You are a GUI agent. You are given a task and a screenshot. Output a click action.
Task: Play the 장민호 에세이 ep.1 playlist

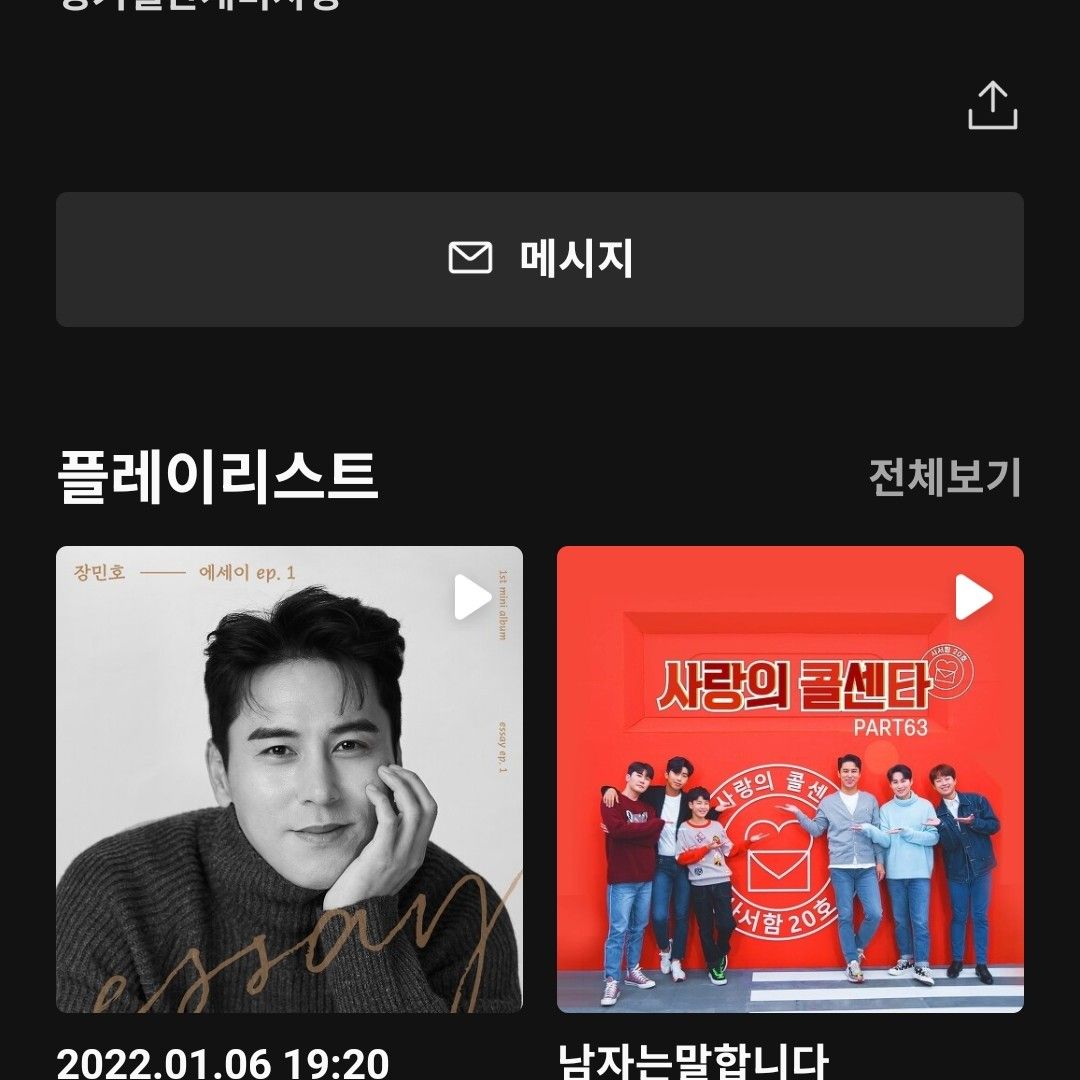472,597
